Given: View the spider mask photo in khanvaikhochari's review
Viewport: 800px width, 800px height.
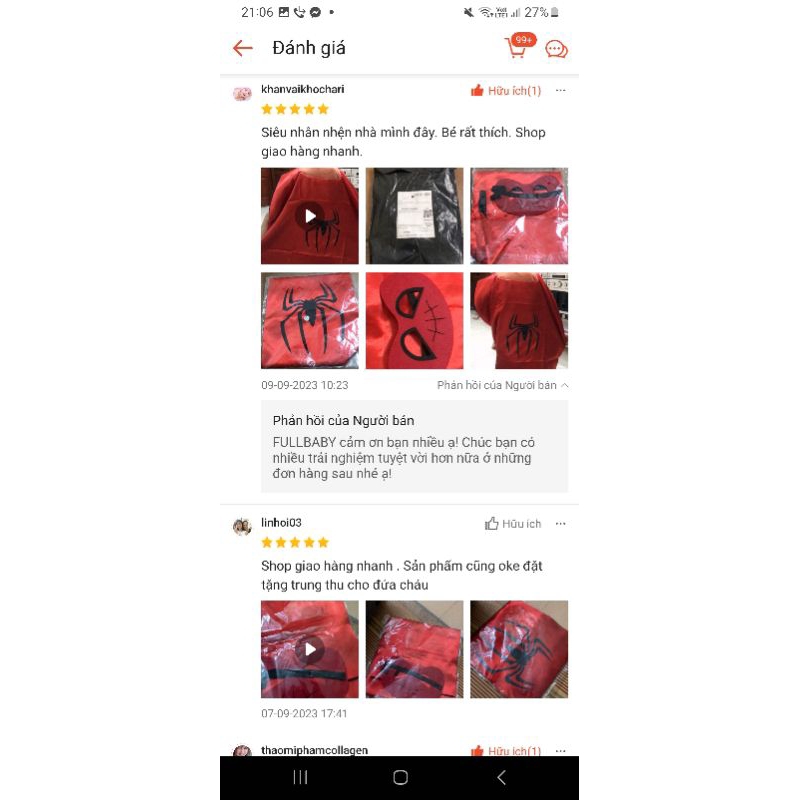Looking at the screenshot, I should click(x=414, y=321).
